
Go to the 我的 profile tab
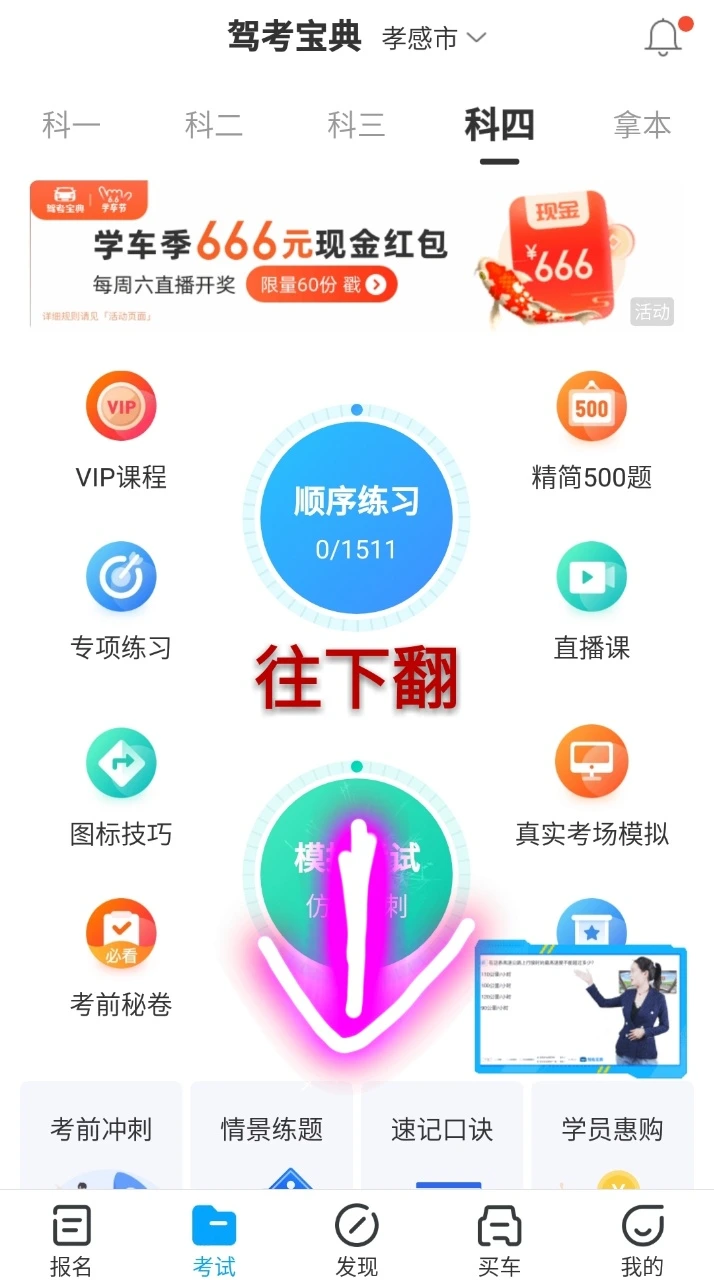pyautogui.click(x=642, y=1240)
